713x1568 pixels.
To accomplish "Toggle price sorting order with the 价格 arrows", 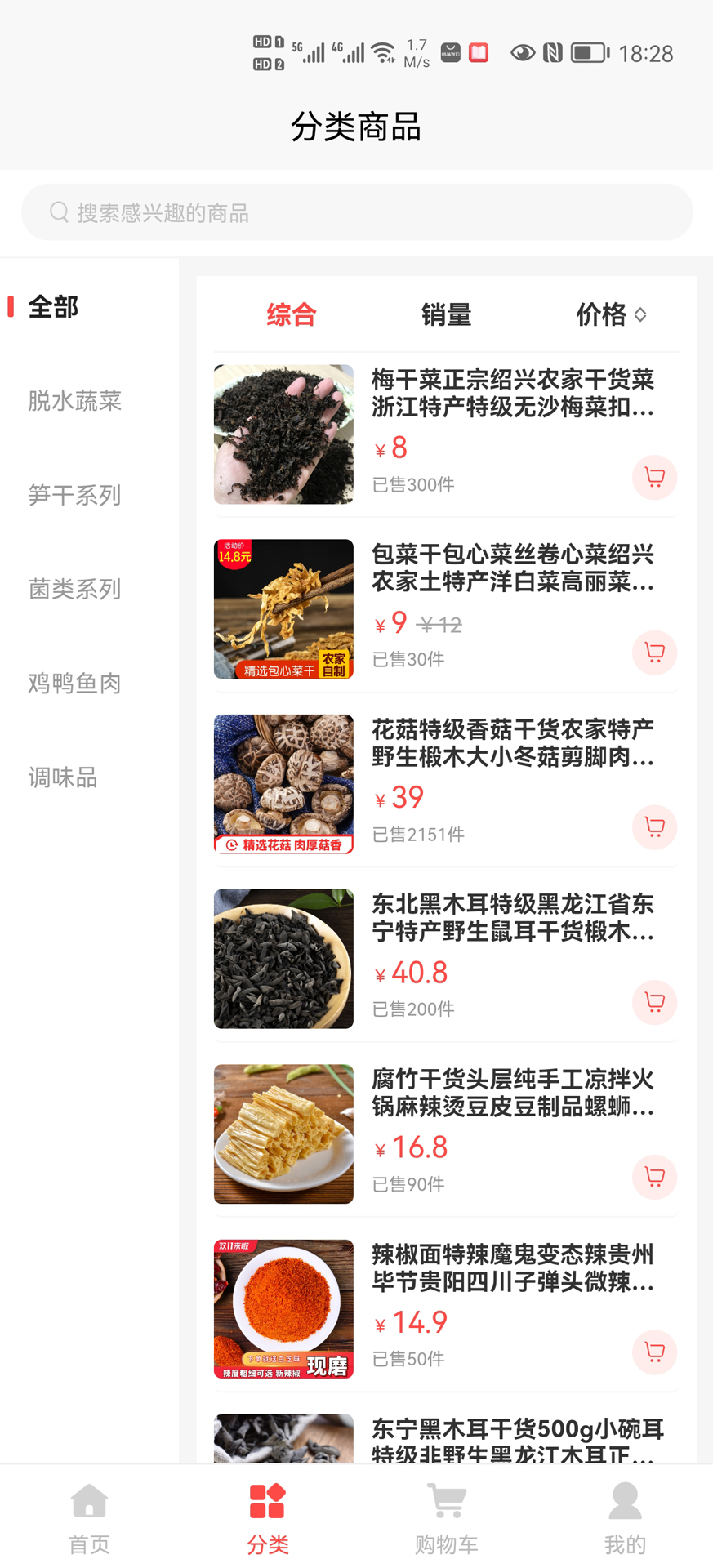I will click(x=641, y=314).
